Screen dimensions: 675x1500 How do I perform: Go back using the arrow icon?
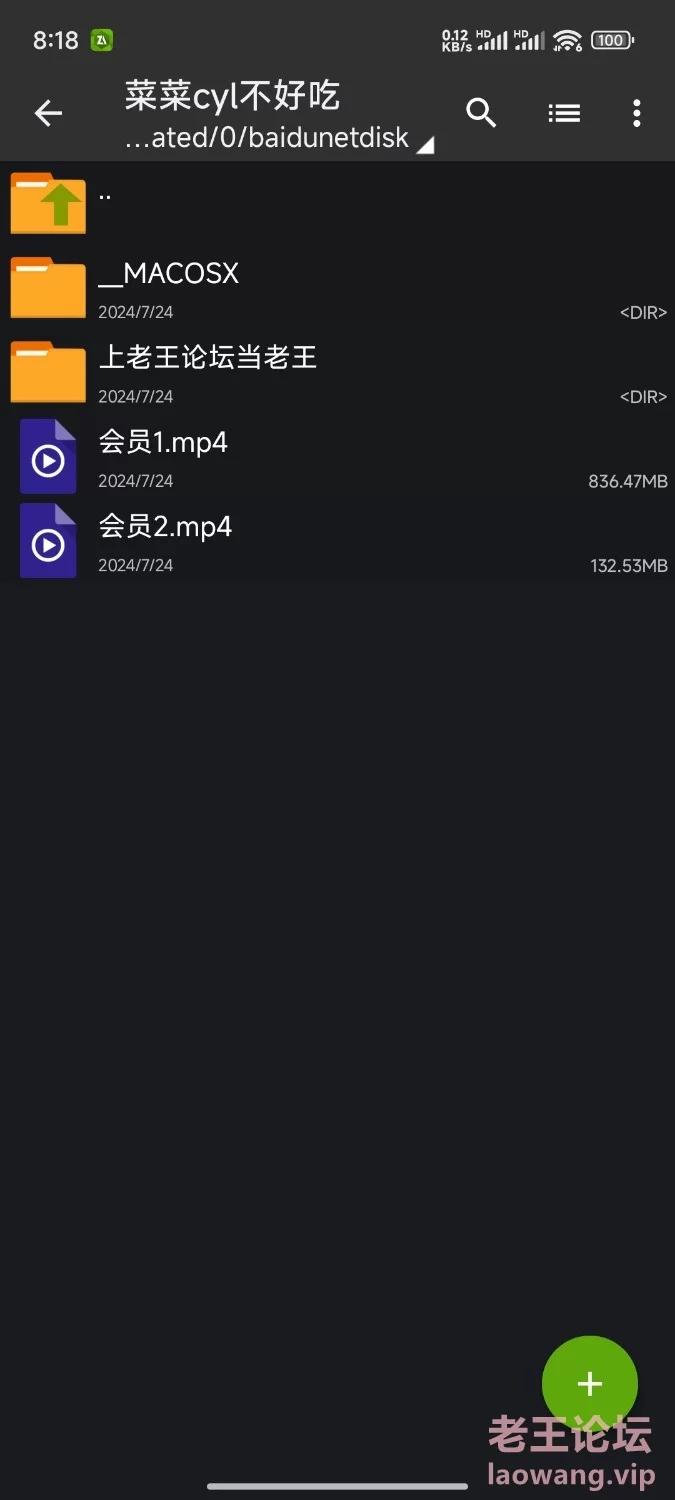click(x=48, y=114)
